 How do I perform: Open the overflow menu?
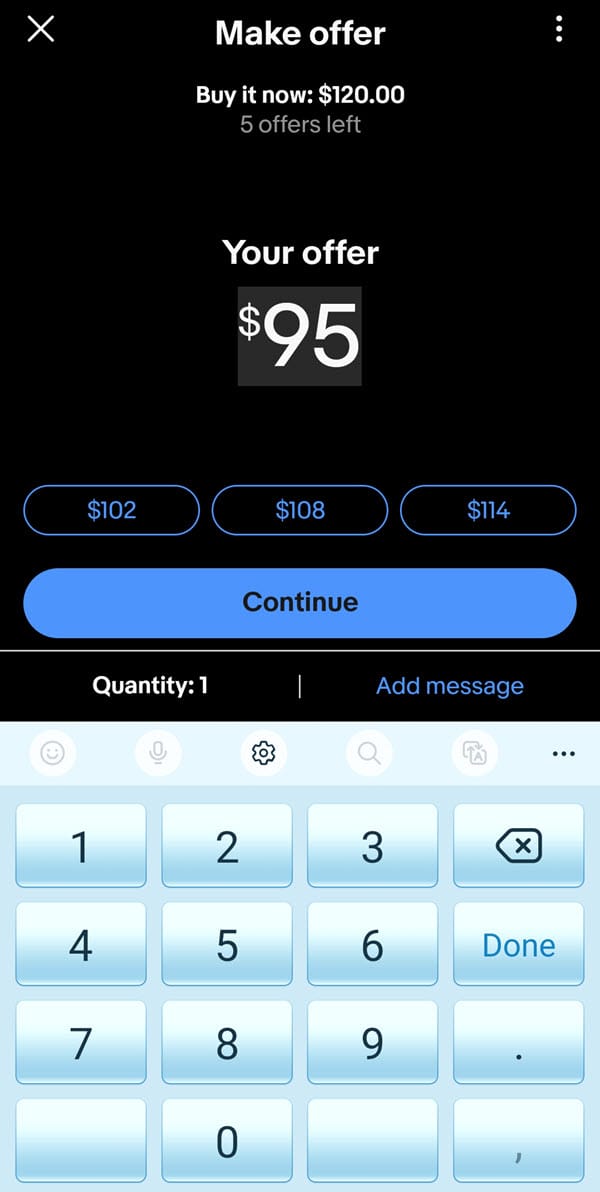(559, 30)
